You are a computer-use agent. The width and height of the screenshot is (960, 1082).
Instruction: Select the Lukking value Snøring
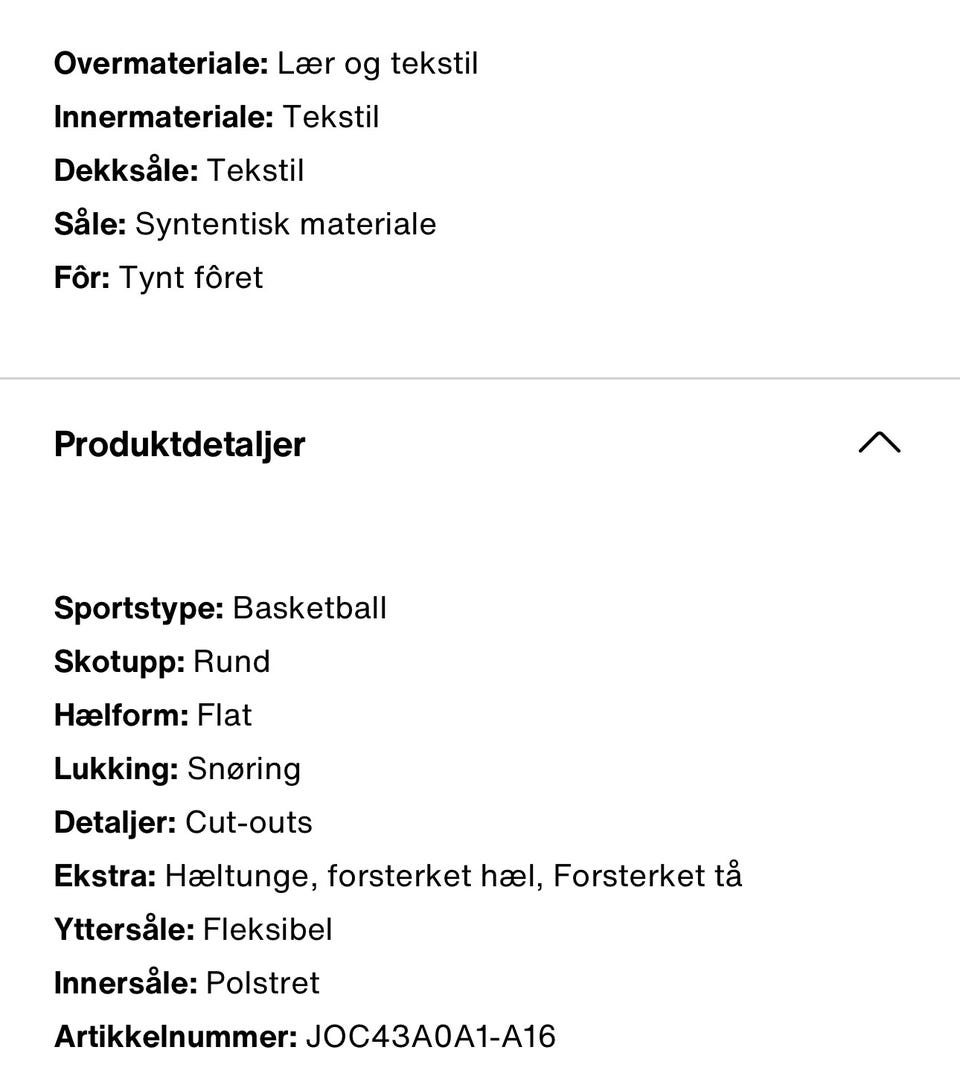click(245, 768)
